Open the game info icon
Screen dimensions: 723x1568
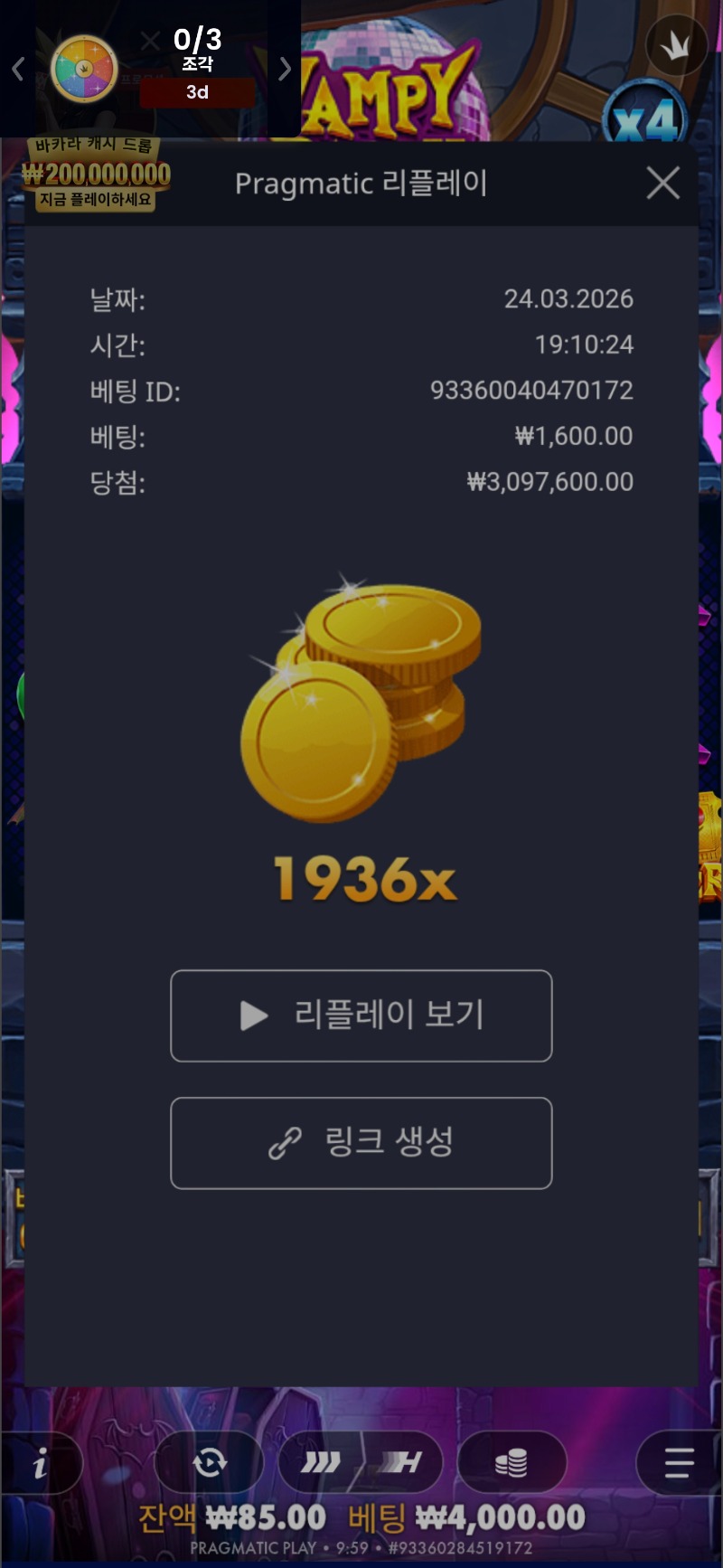coord(41,1462)
